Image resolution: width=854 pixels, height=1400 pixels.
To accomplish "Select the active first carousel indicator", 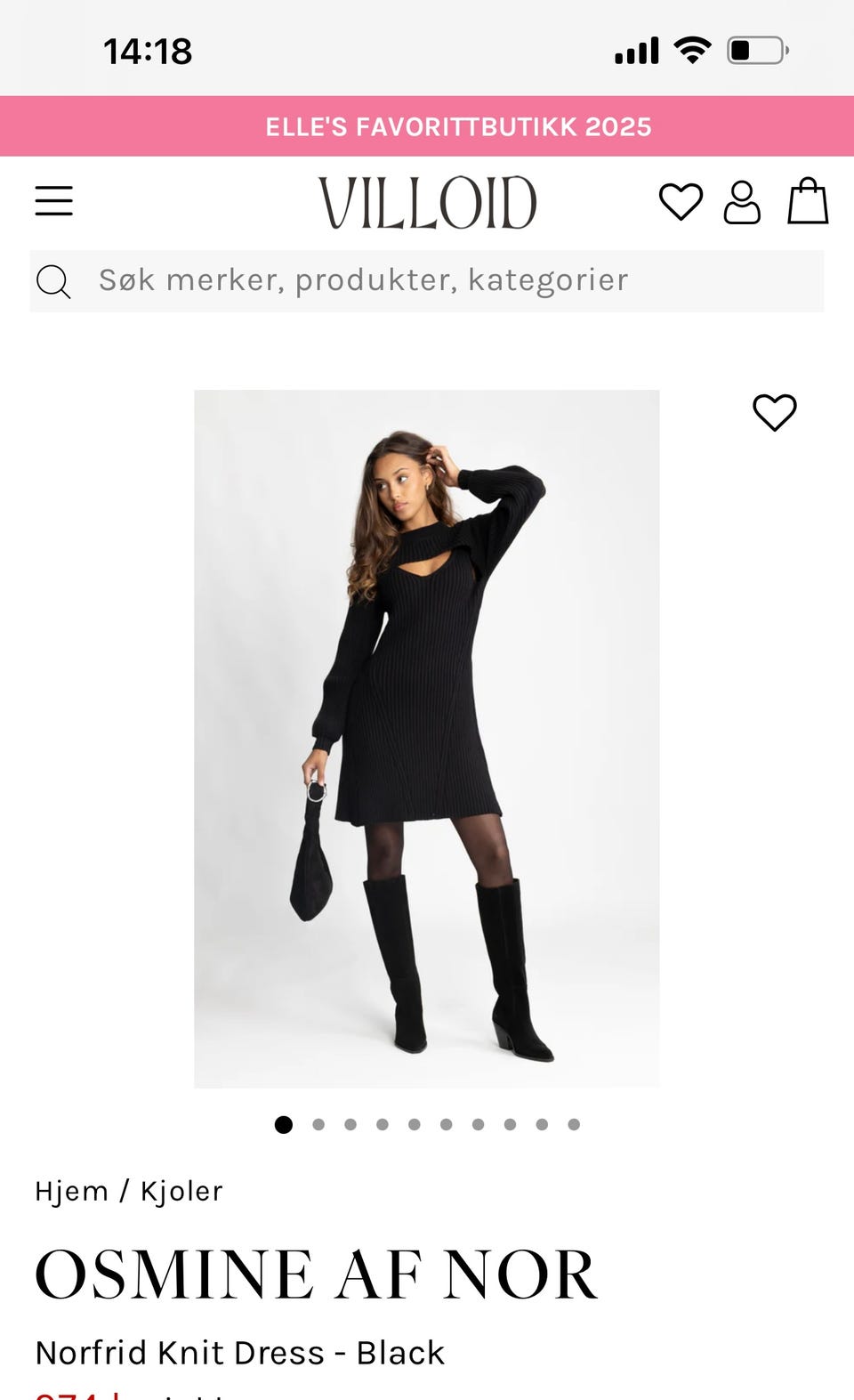I will coord(284,1124).
